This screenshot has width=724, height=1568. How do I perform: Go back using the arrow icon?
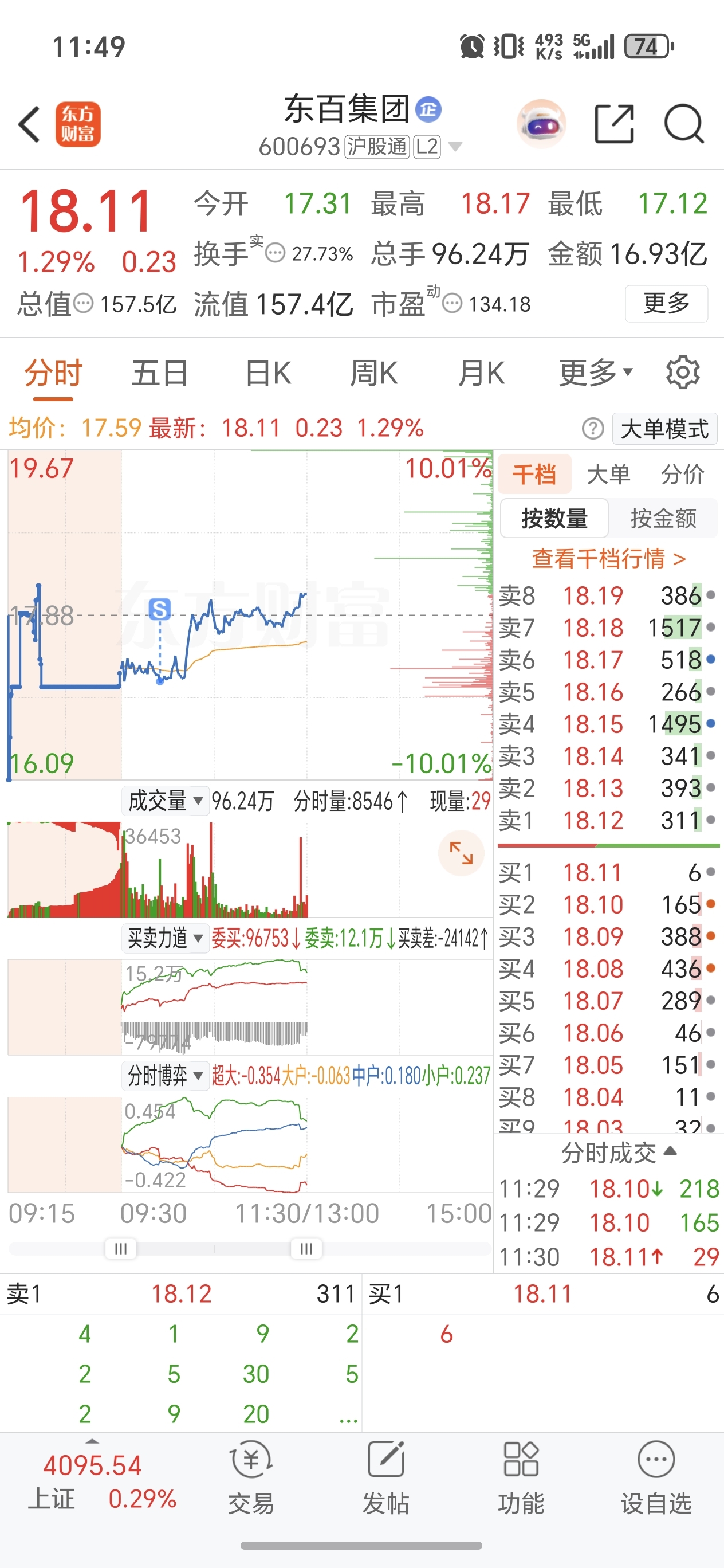[30, 124]
